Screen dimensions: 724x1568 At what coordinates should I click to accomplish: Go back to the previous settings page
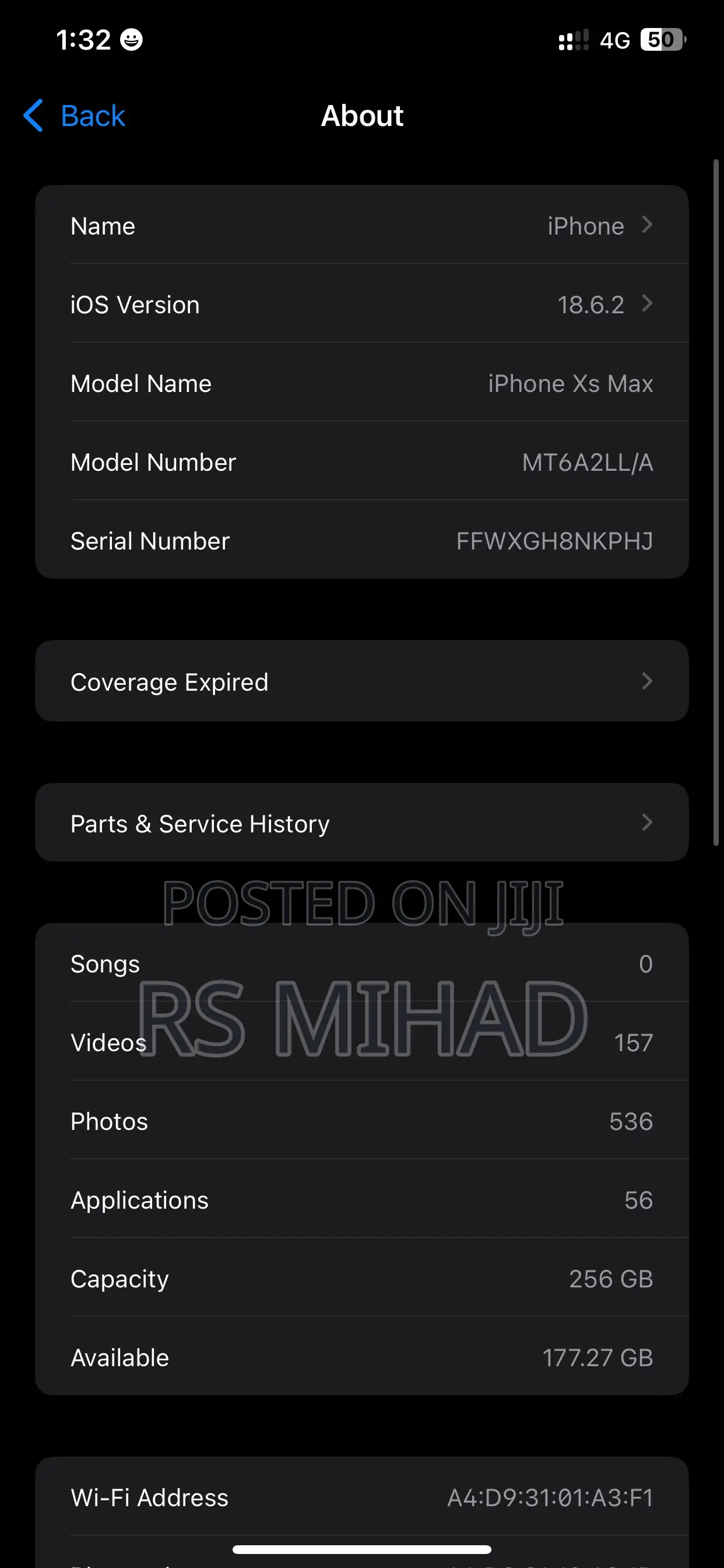coord(74,116)
